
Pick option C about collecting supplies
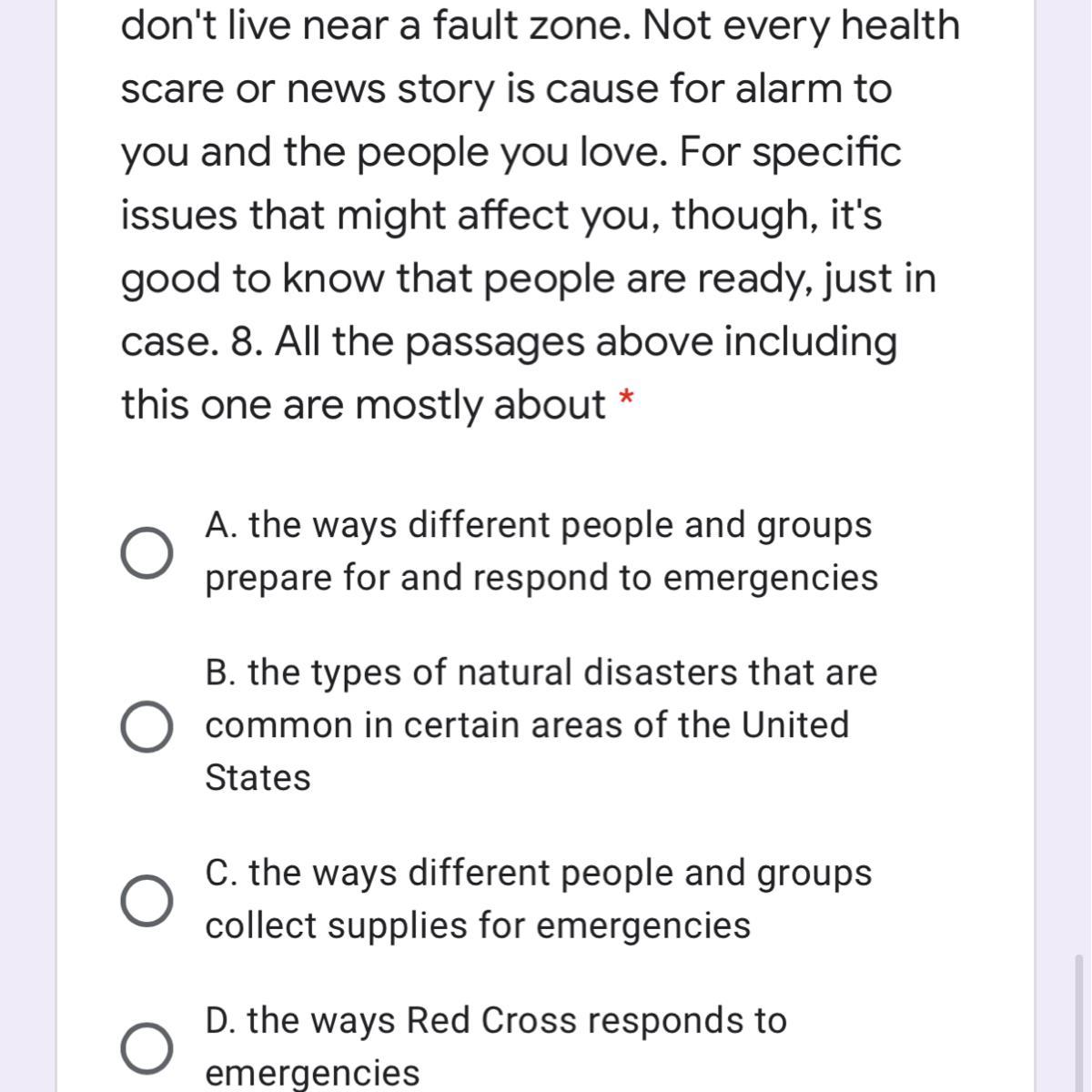147,901
